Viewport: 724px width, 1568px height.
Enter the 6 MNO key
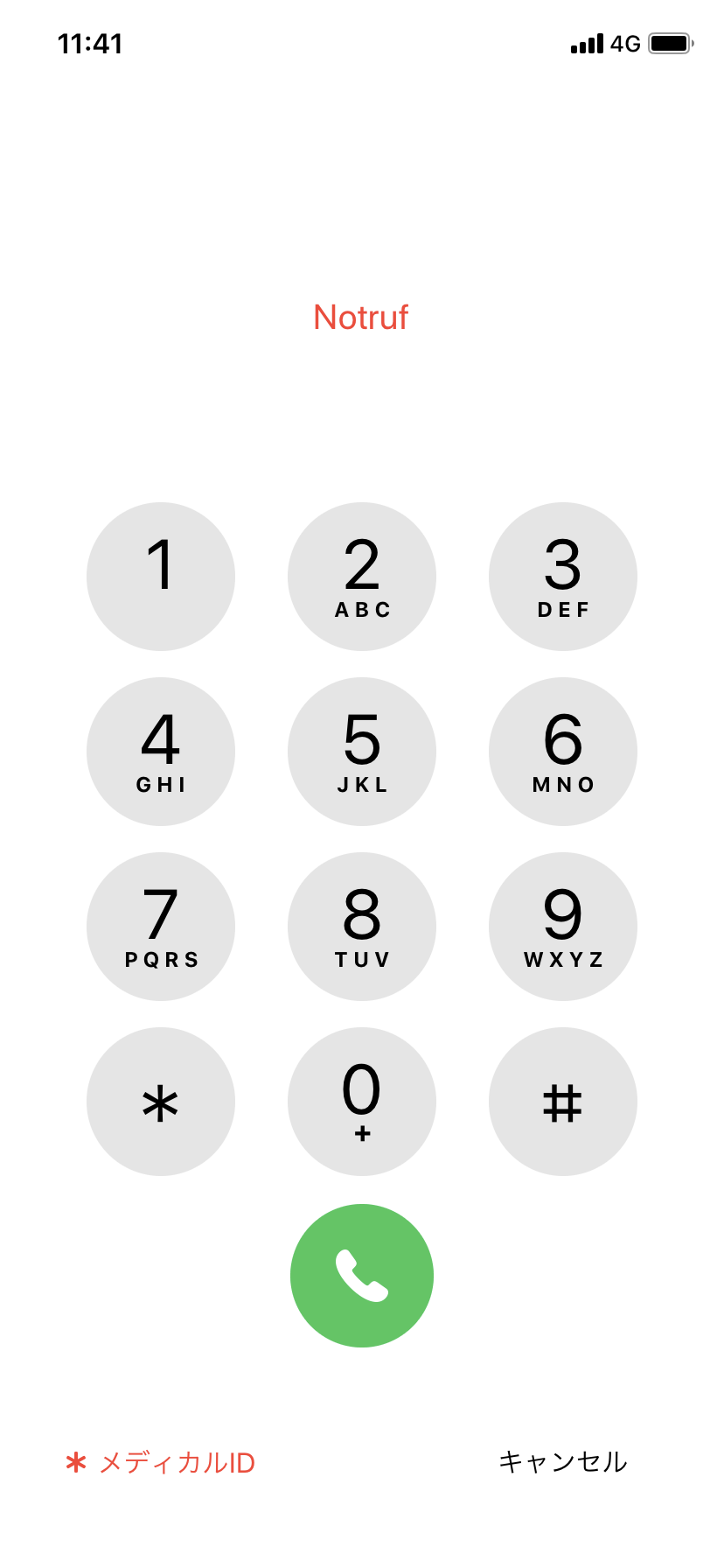click(x=563, y=752)
